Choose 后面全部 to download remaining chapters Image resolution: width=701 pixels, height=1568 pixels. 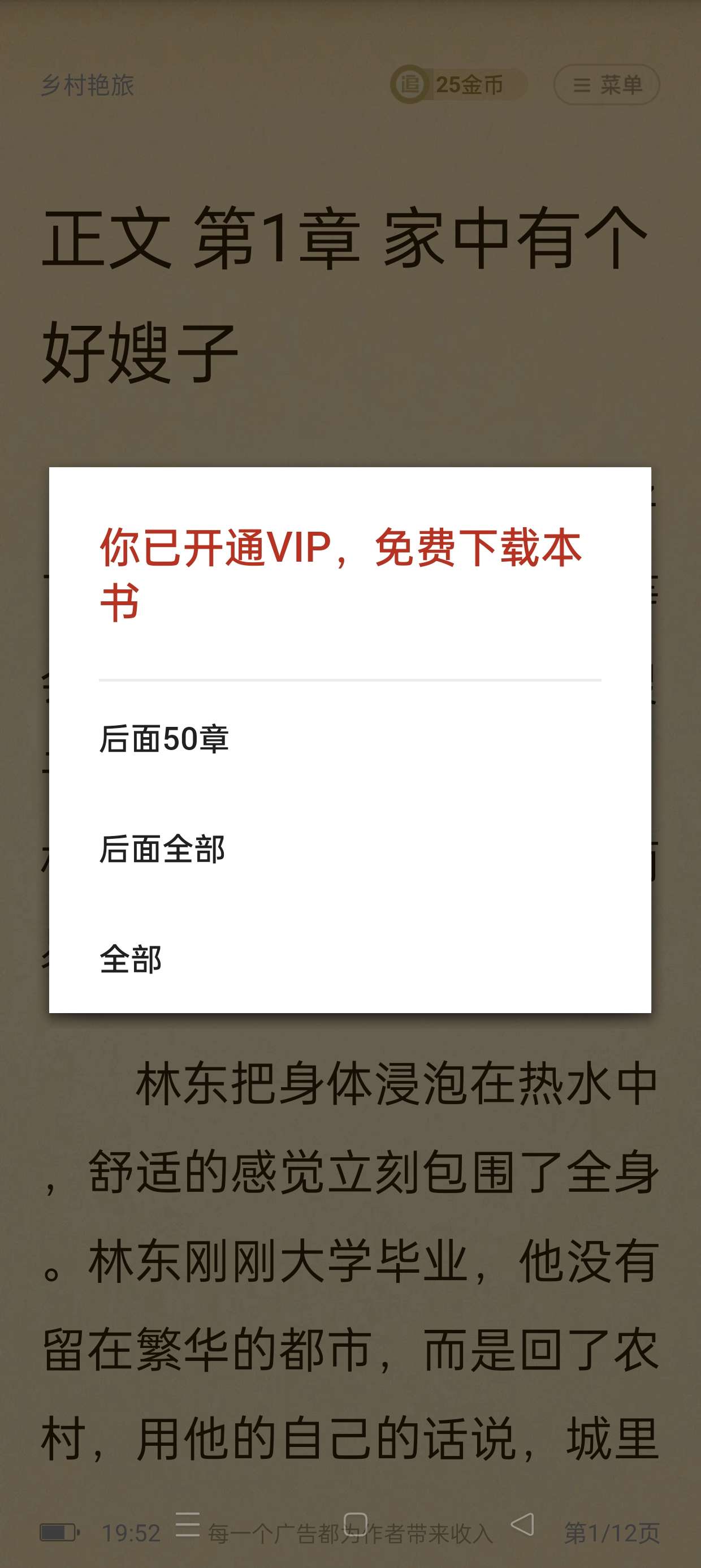click(x=162, y=849)
